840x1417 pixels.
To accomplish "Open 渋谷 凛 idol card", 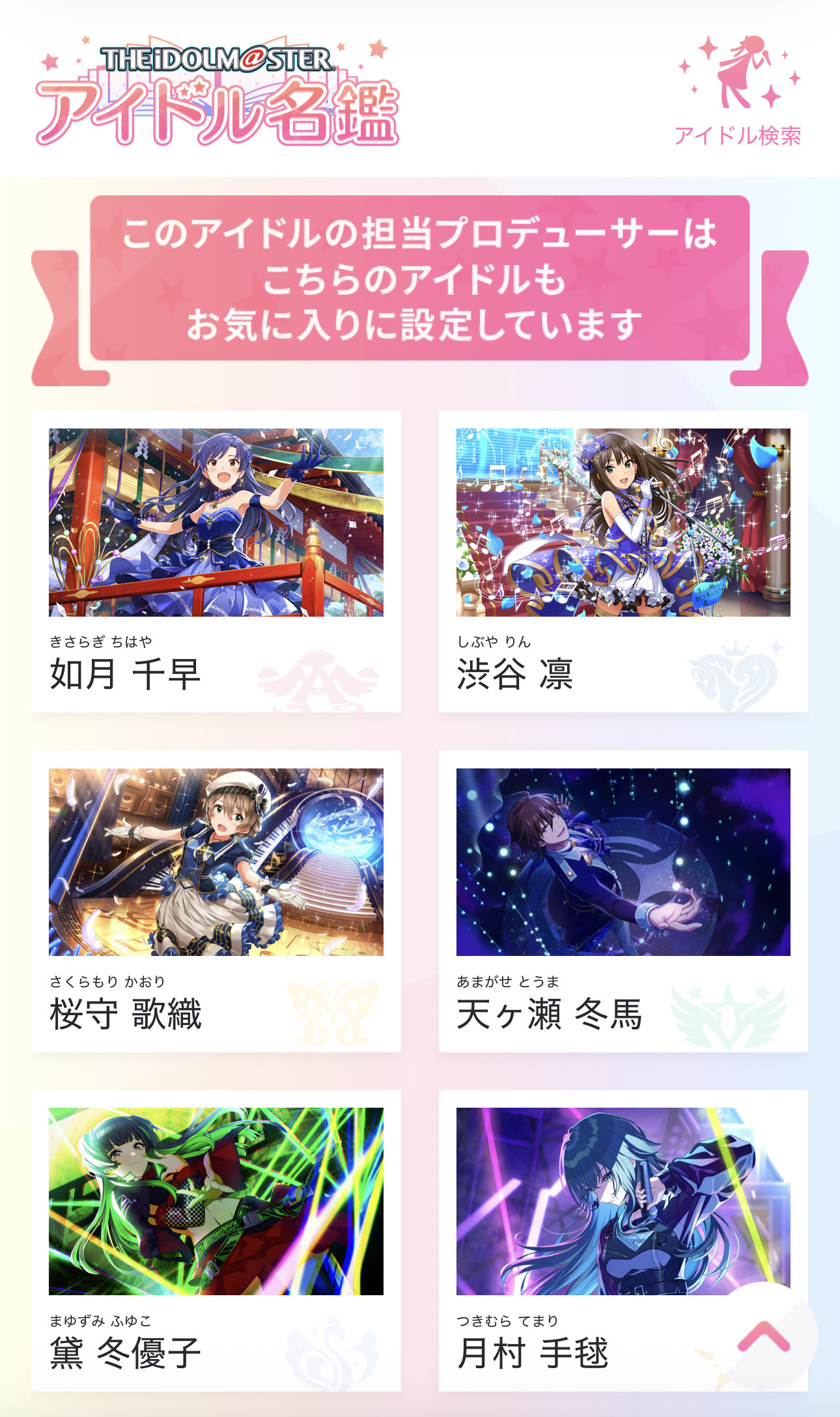I will [623, 561].
